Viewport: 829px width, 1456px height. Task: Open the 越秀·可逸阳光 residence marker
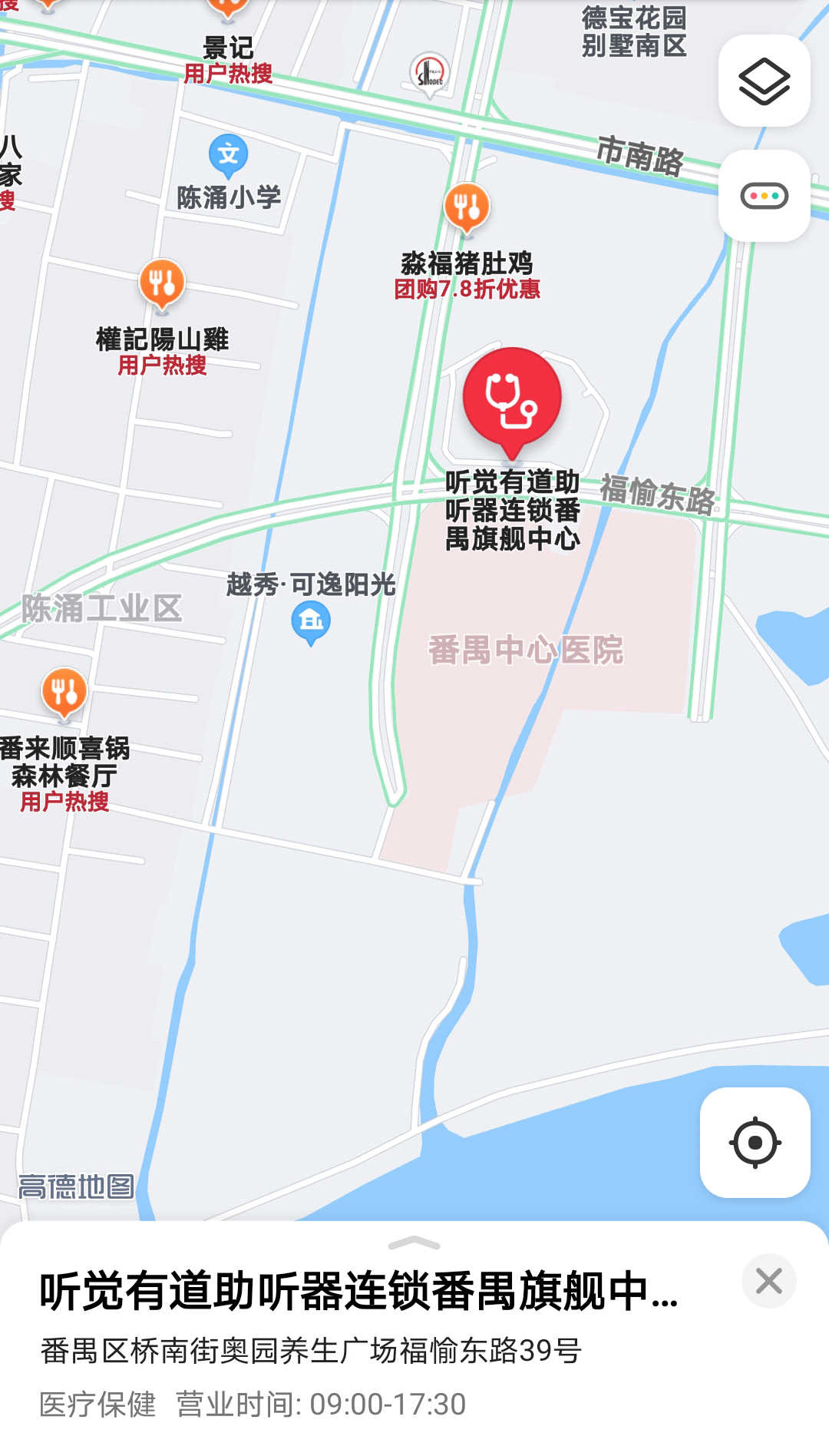pos(311,620)
